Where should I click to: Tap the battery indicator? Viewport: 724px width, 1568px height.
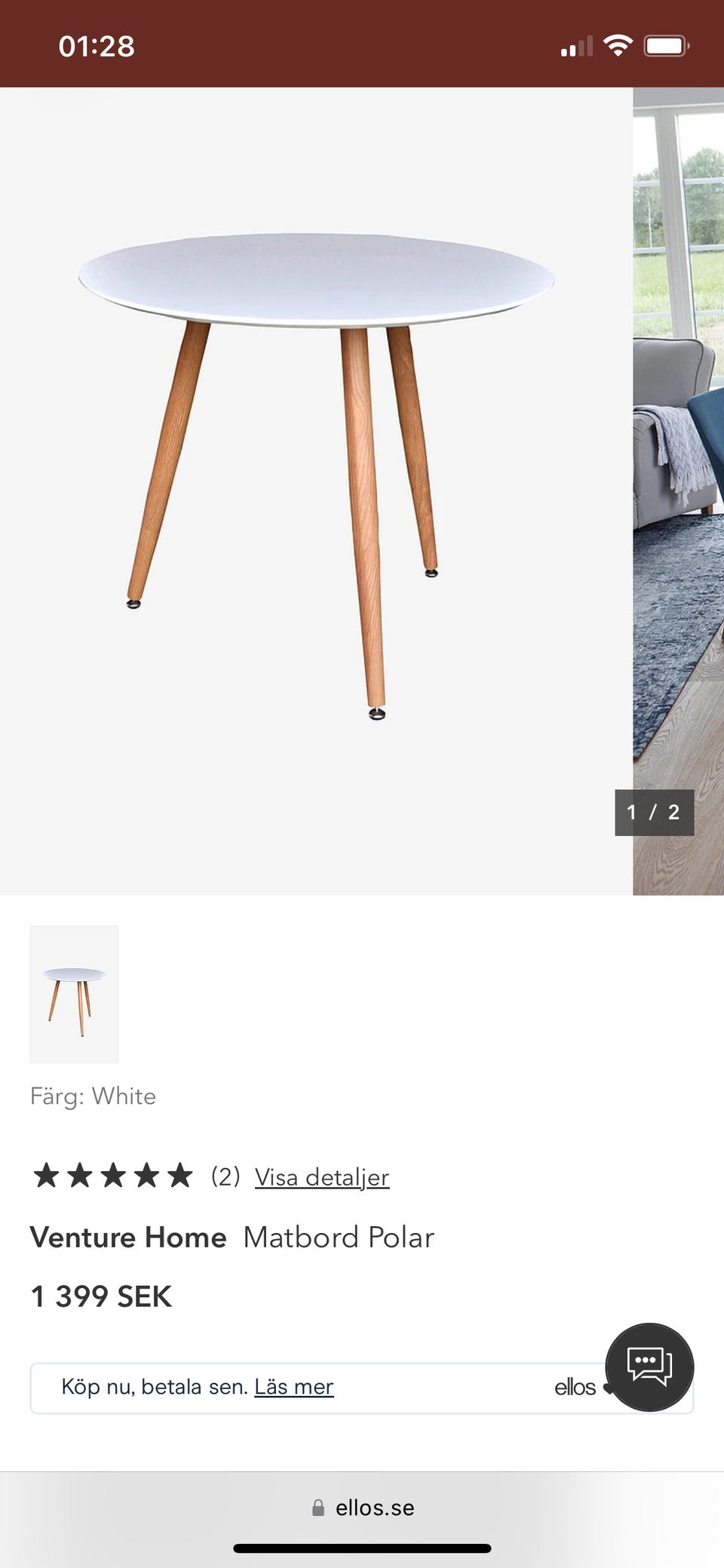[x=665, y=45]
